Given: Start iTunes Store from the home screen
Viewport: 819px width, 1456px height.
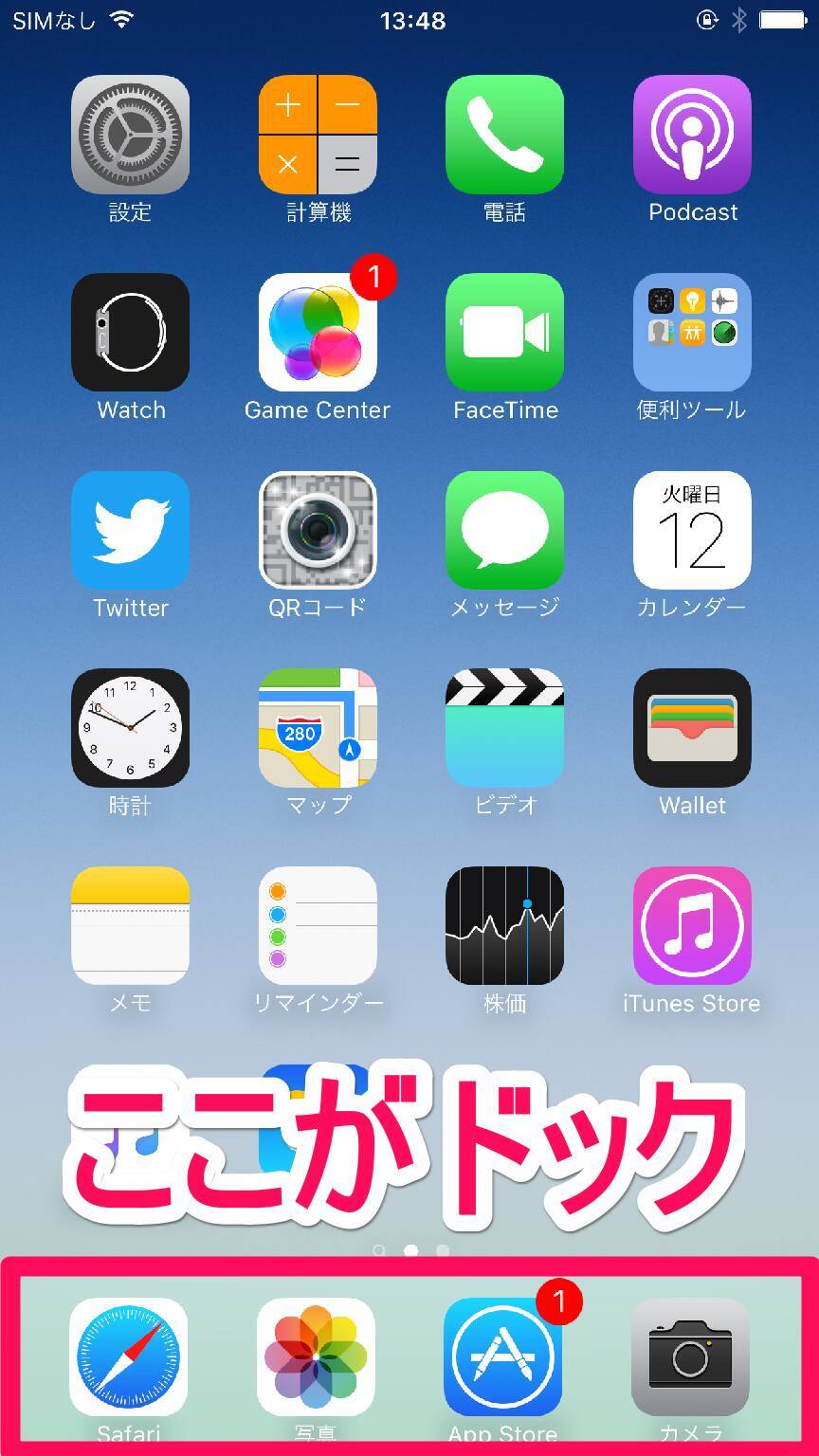Looking at the screenshot, I should pos(690,926).
